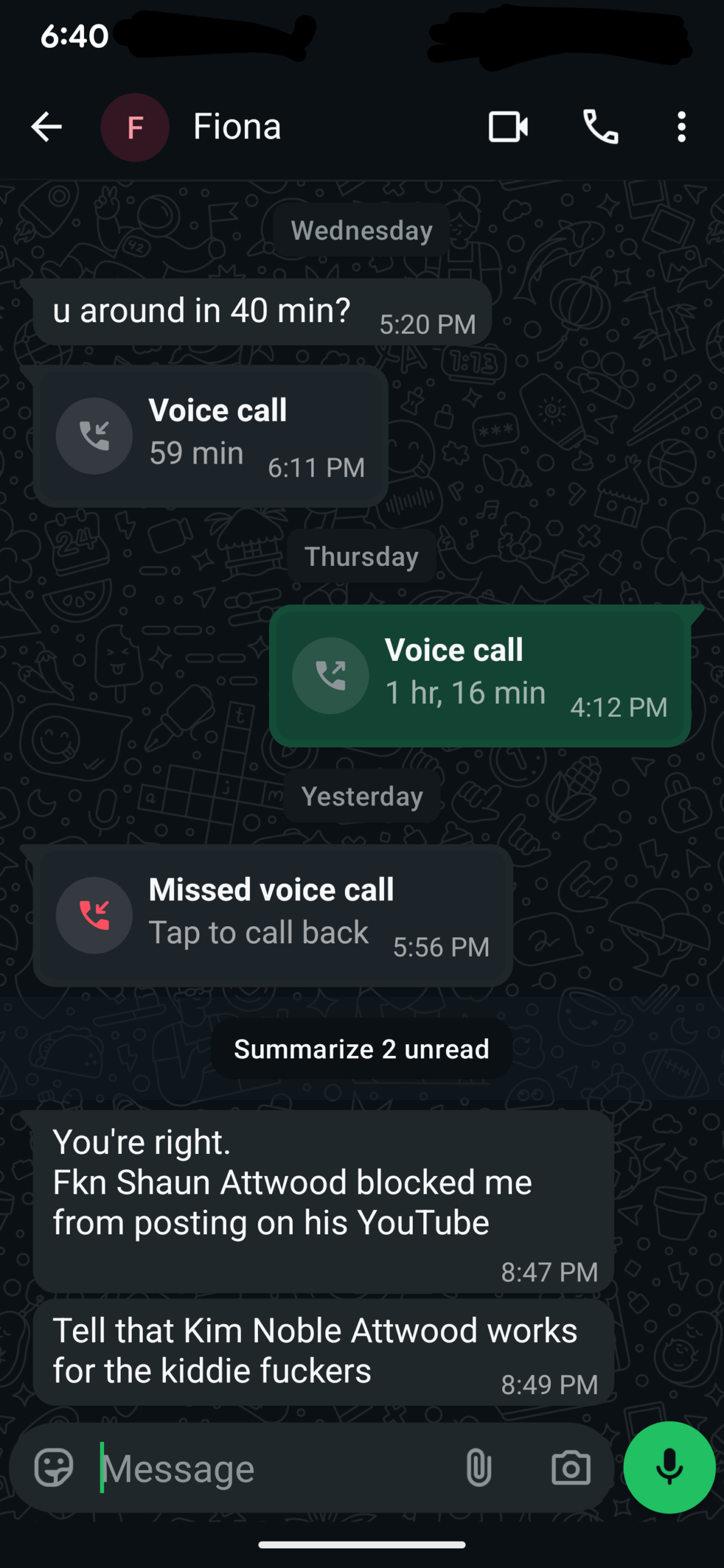This screenshot has height=1568, width=724.
Task: Open the emoji and sticker picker
Action: [54, 1468]
